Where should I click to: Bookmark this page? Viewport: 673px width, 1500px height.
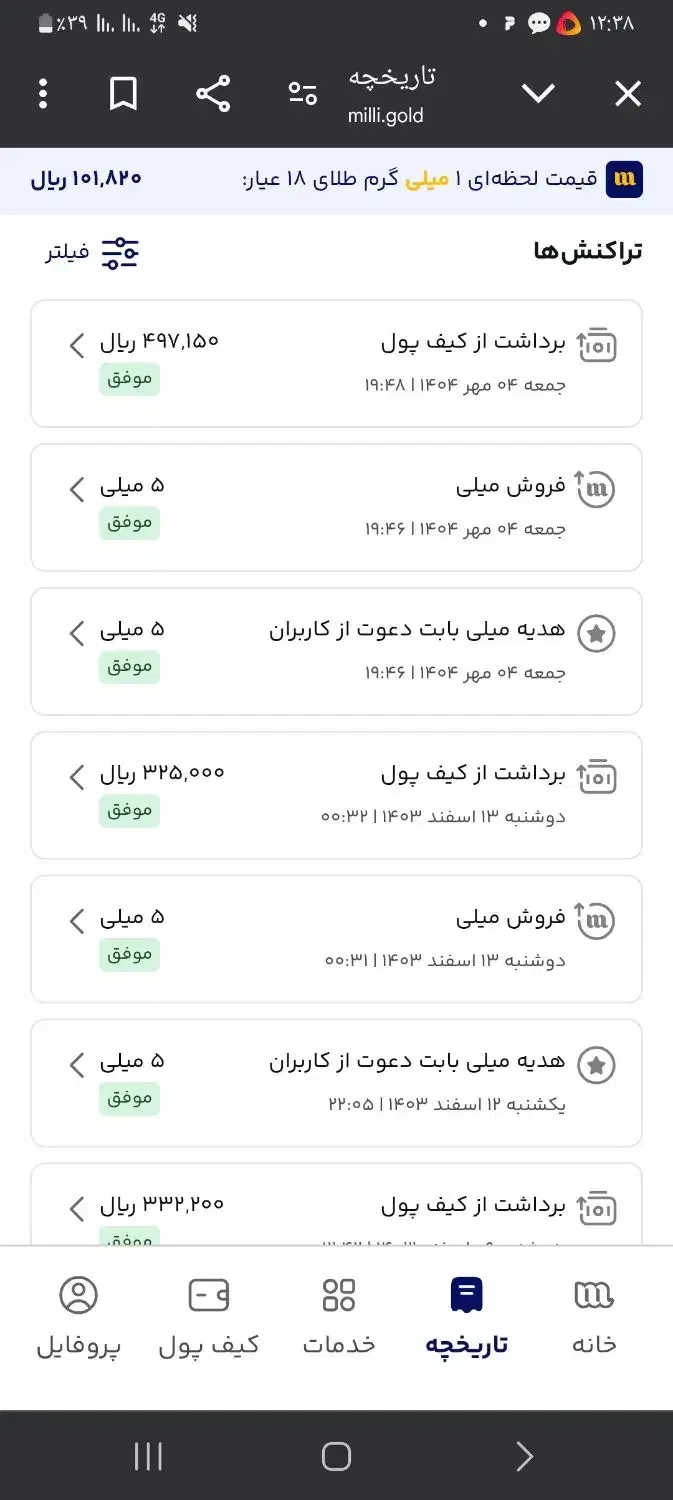pyautogui.click(x=123, y=94)
